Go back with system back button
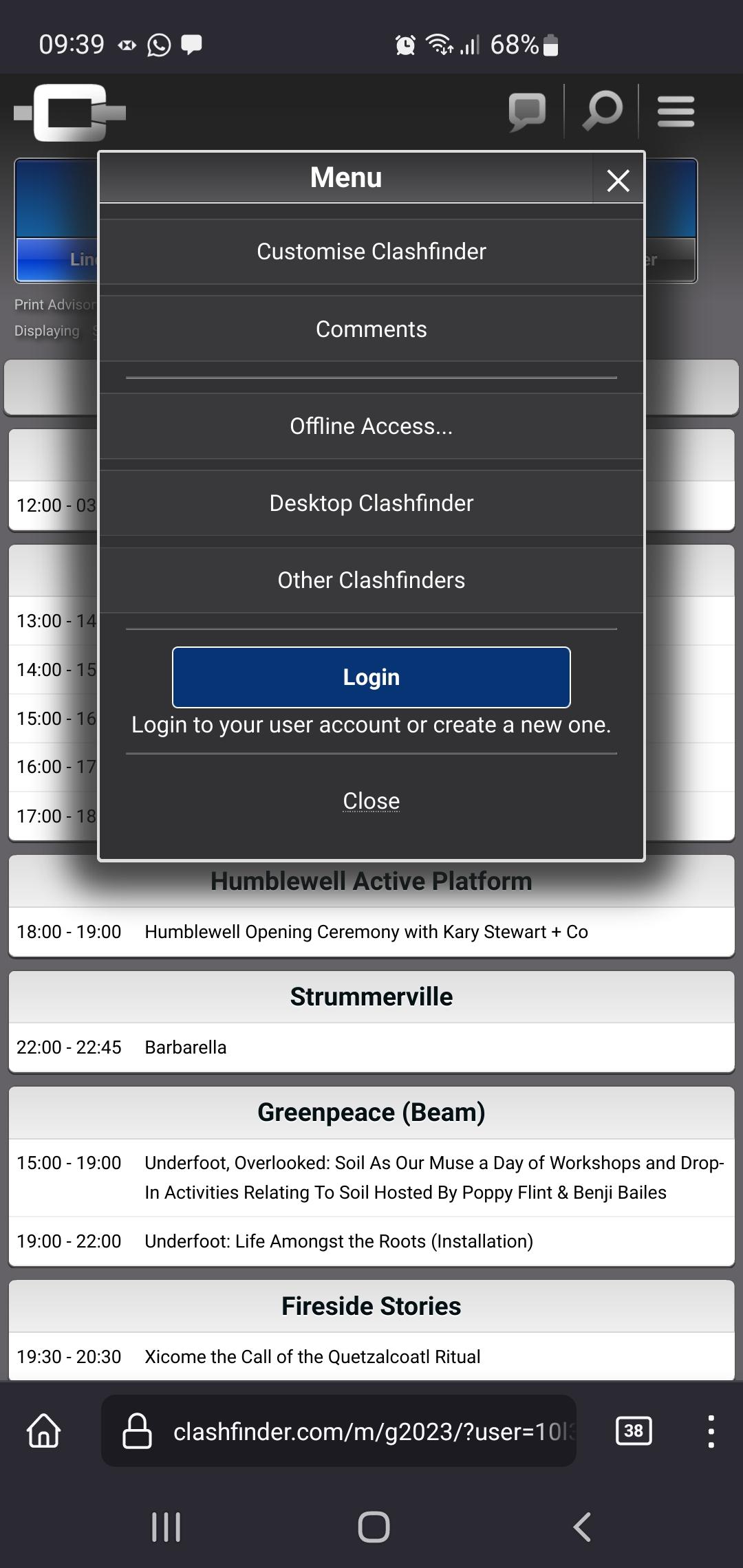The height and width of the screenshot is (1568, 743). [582, 1527]
